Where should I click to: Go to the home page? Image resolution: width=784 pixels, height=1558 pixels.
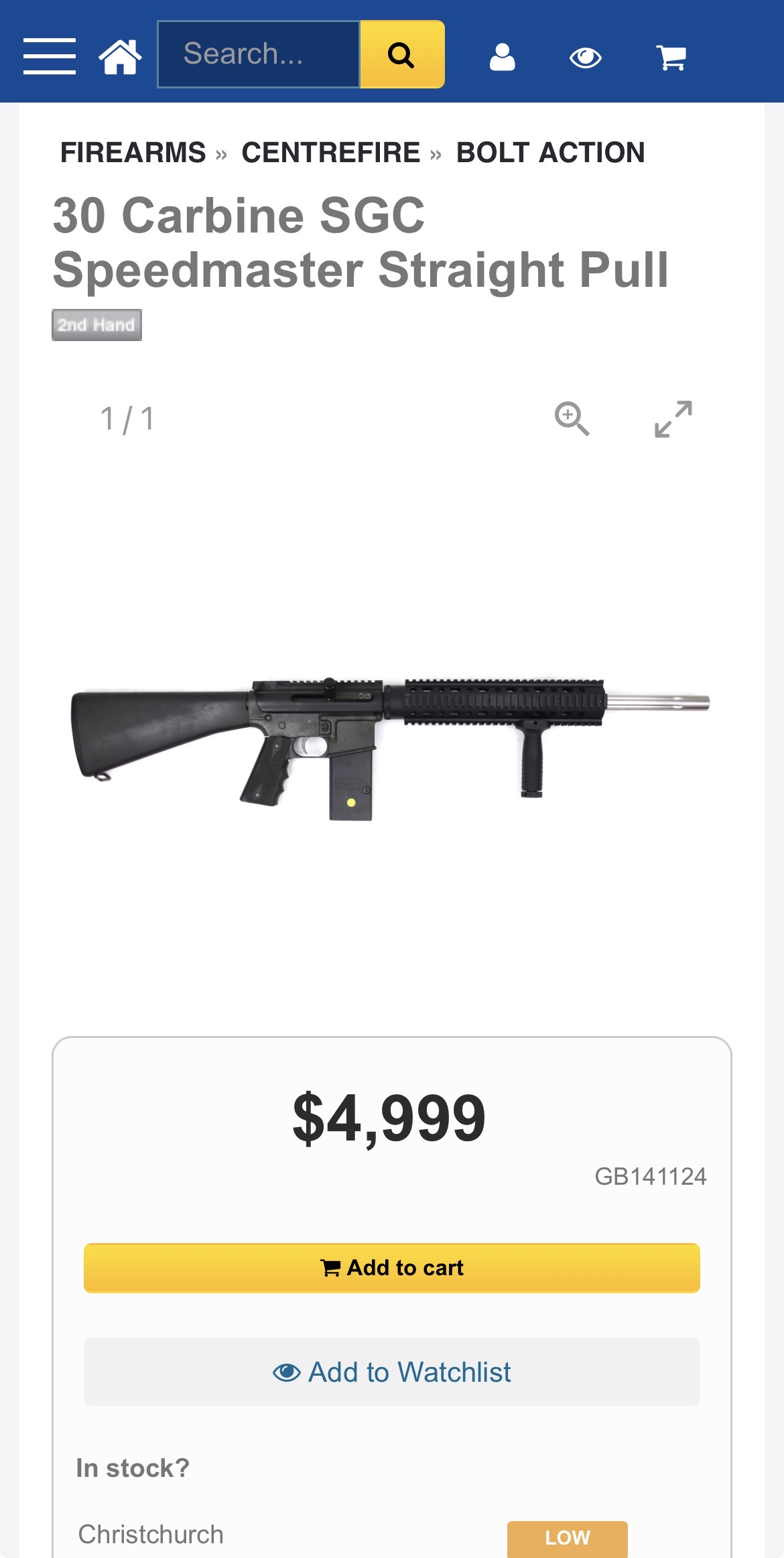(121, 56)
